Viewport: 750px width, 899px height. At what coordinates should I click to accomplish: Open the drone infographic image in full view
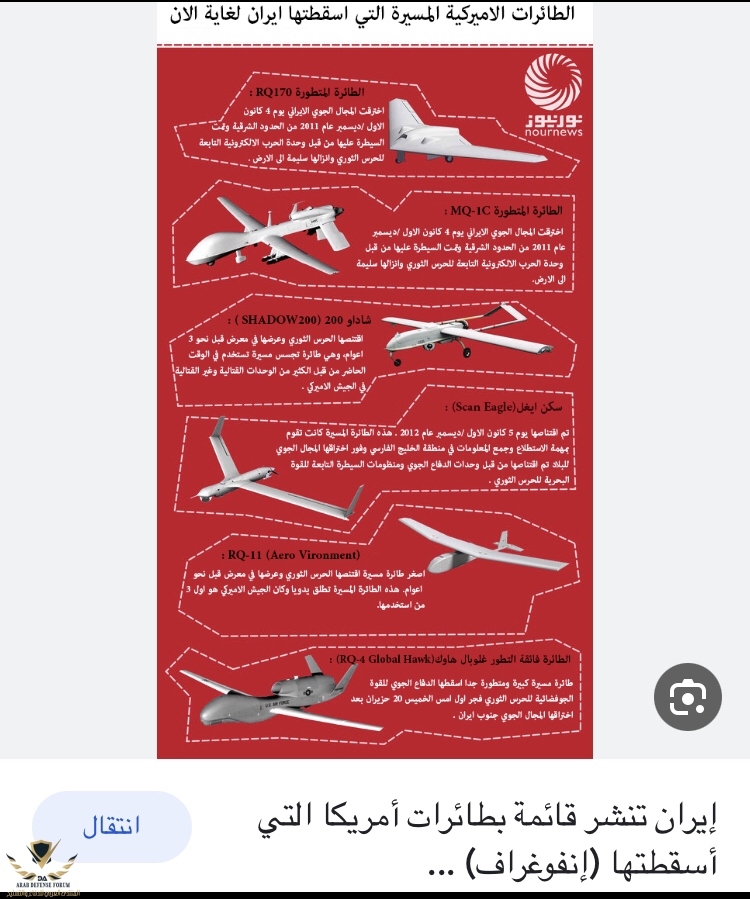[374, 400]
